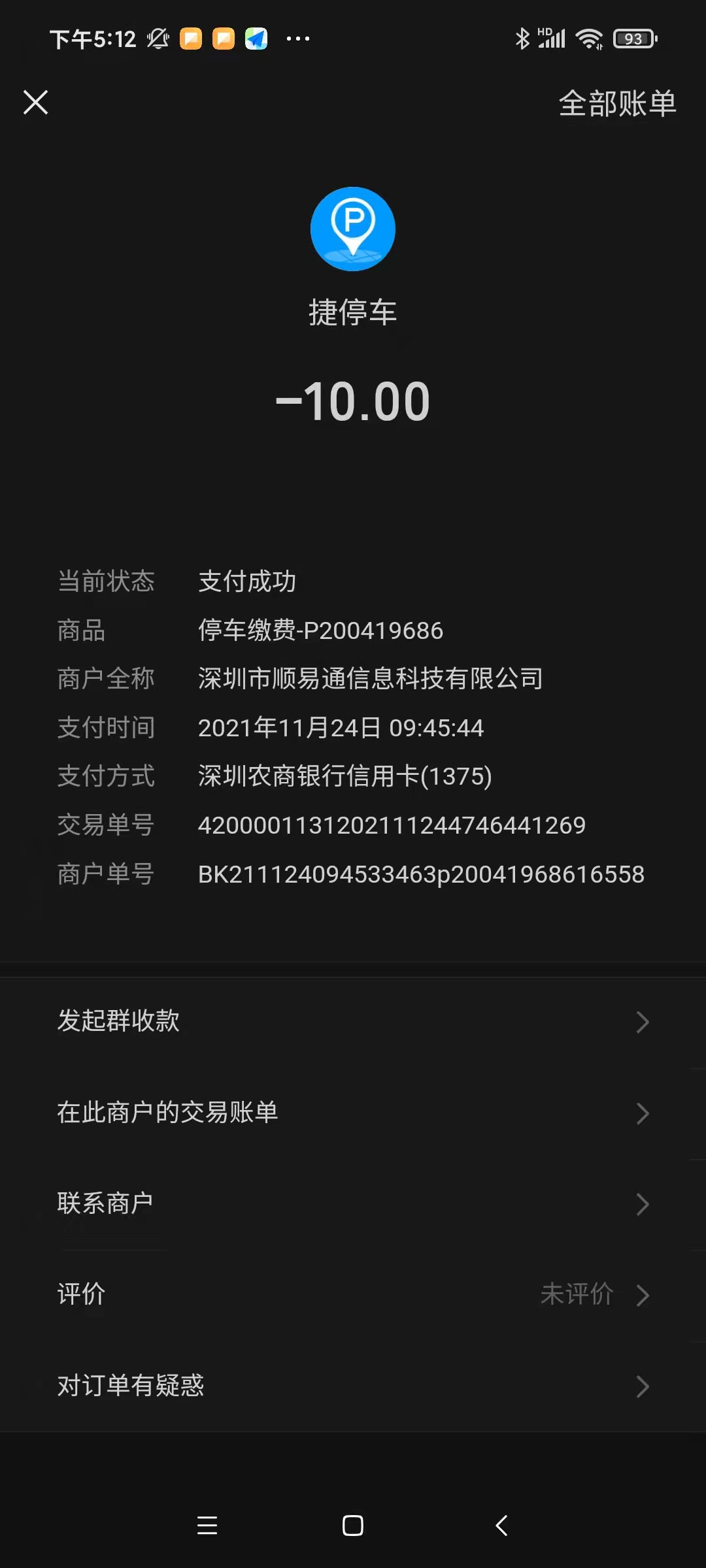Select 对订单有疑惑

(353, 1386)
